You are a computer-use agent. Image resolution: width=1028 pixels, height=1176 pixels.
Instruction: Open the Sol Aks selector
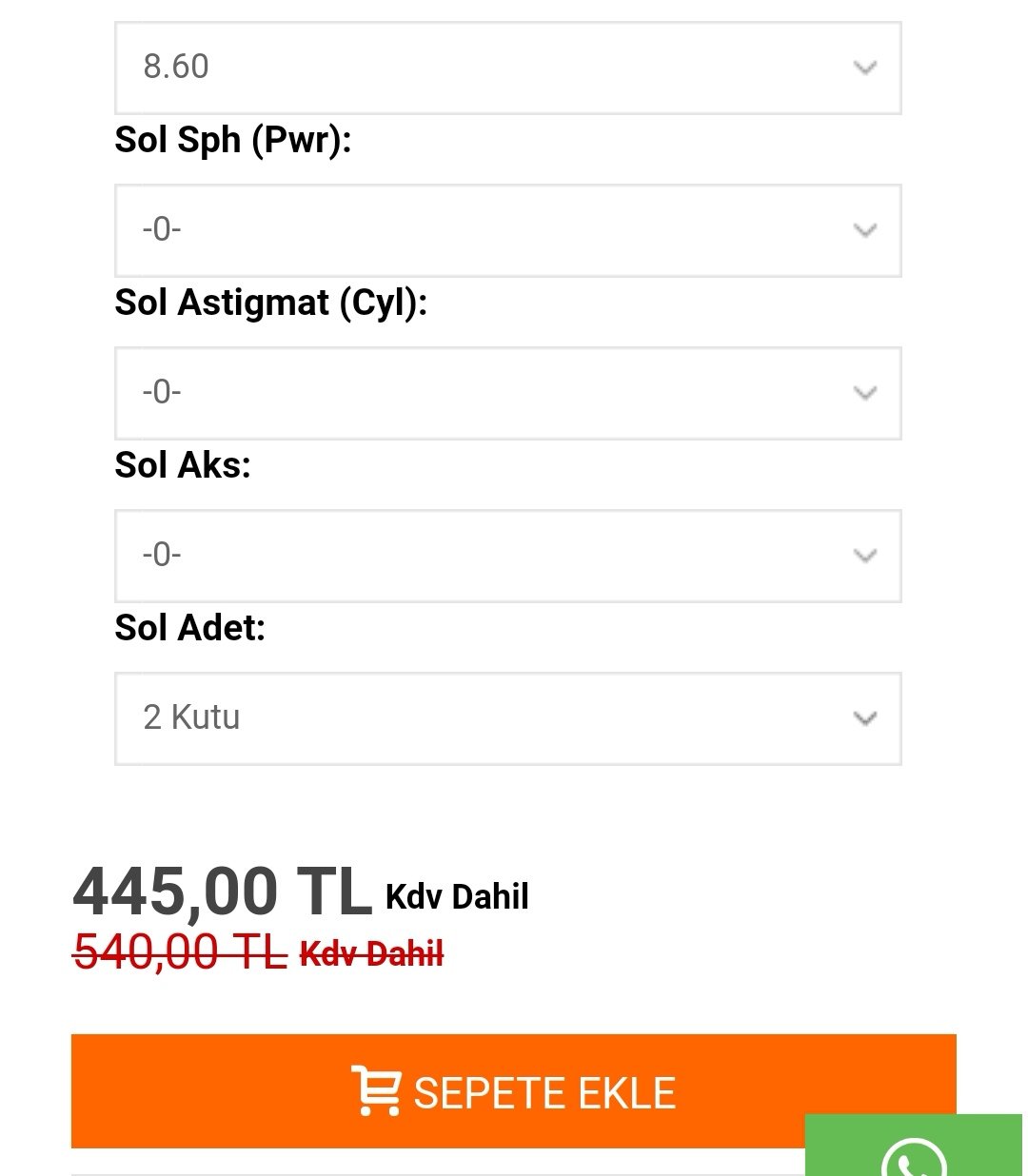click(x=507, y=556)
